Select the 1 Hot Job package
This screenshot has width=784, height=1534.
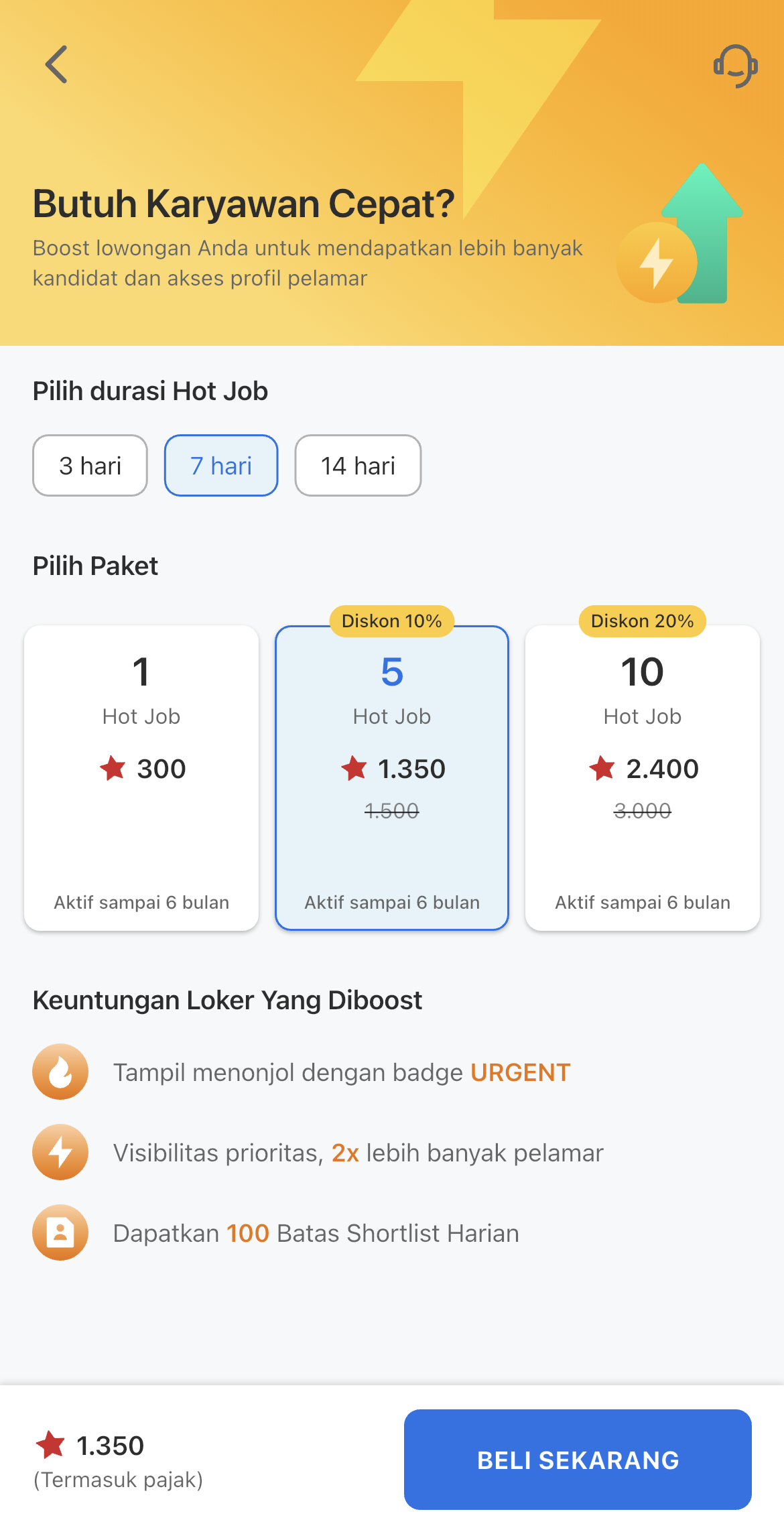[141, 777]
